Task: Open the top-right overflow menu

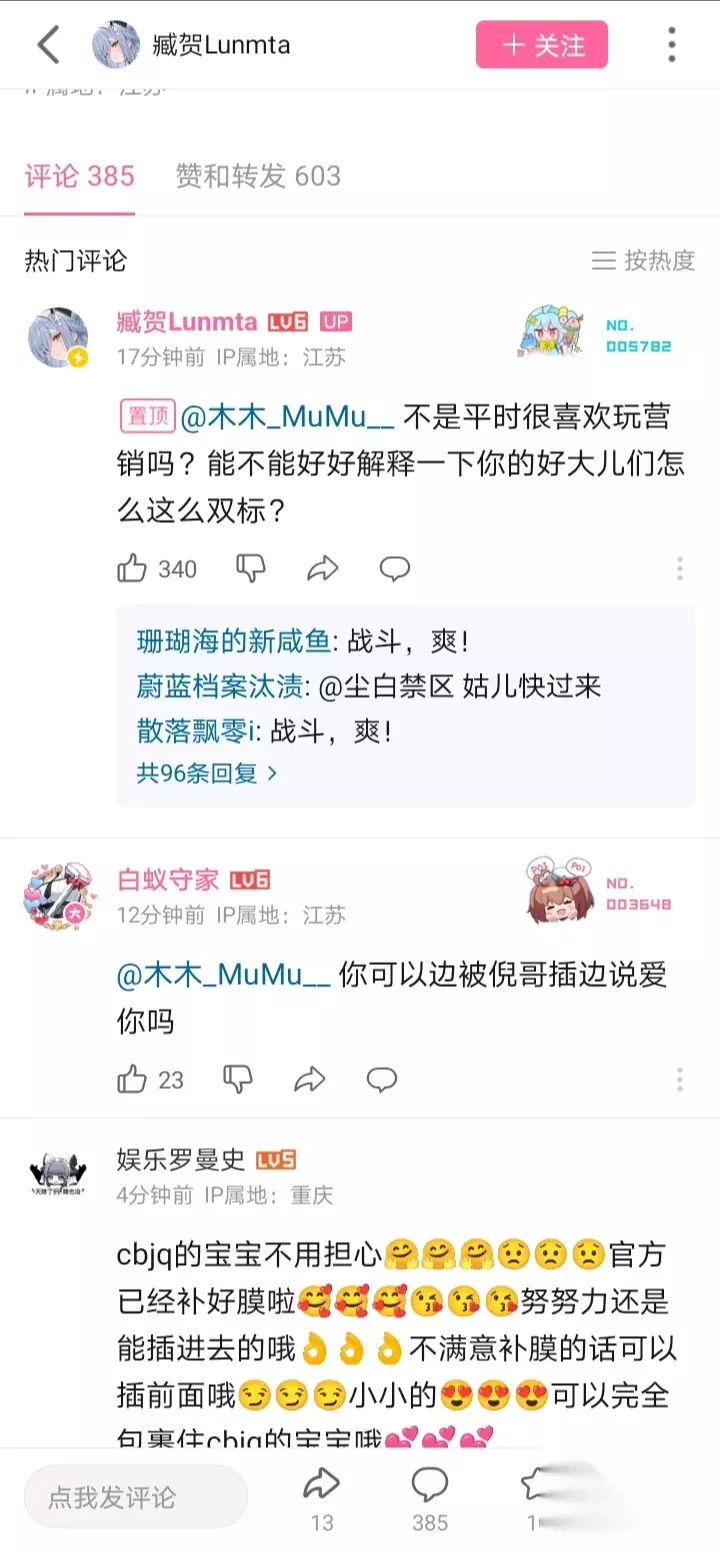Action: [671, 45]
